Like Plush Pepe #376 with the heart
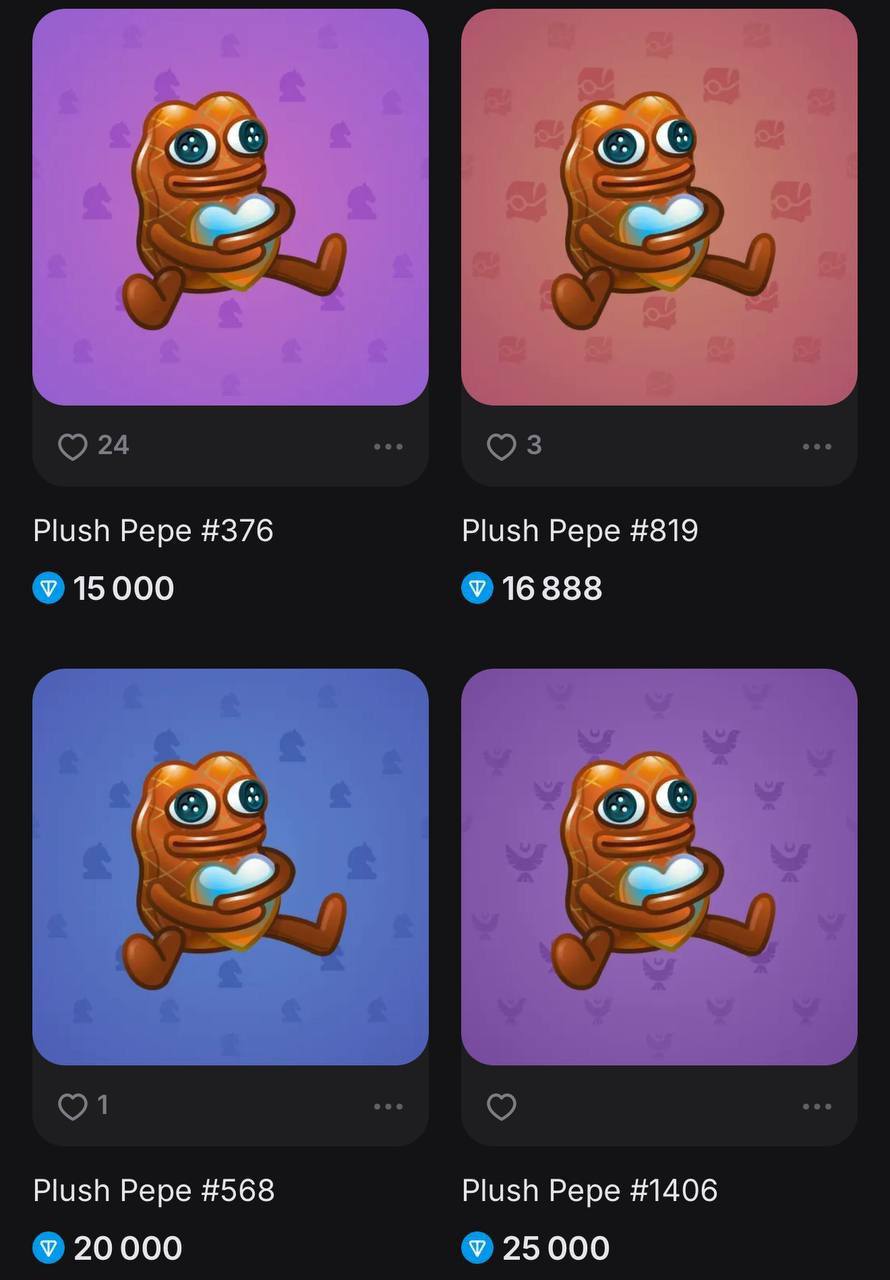 72,446
